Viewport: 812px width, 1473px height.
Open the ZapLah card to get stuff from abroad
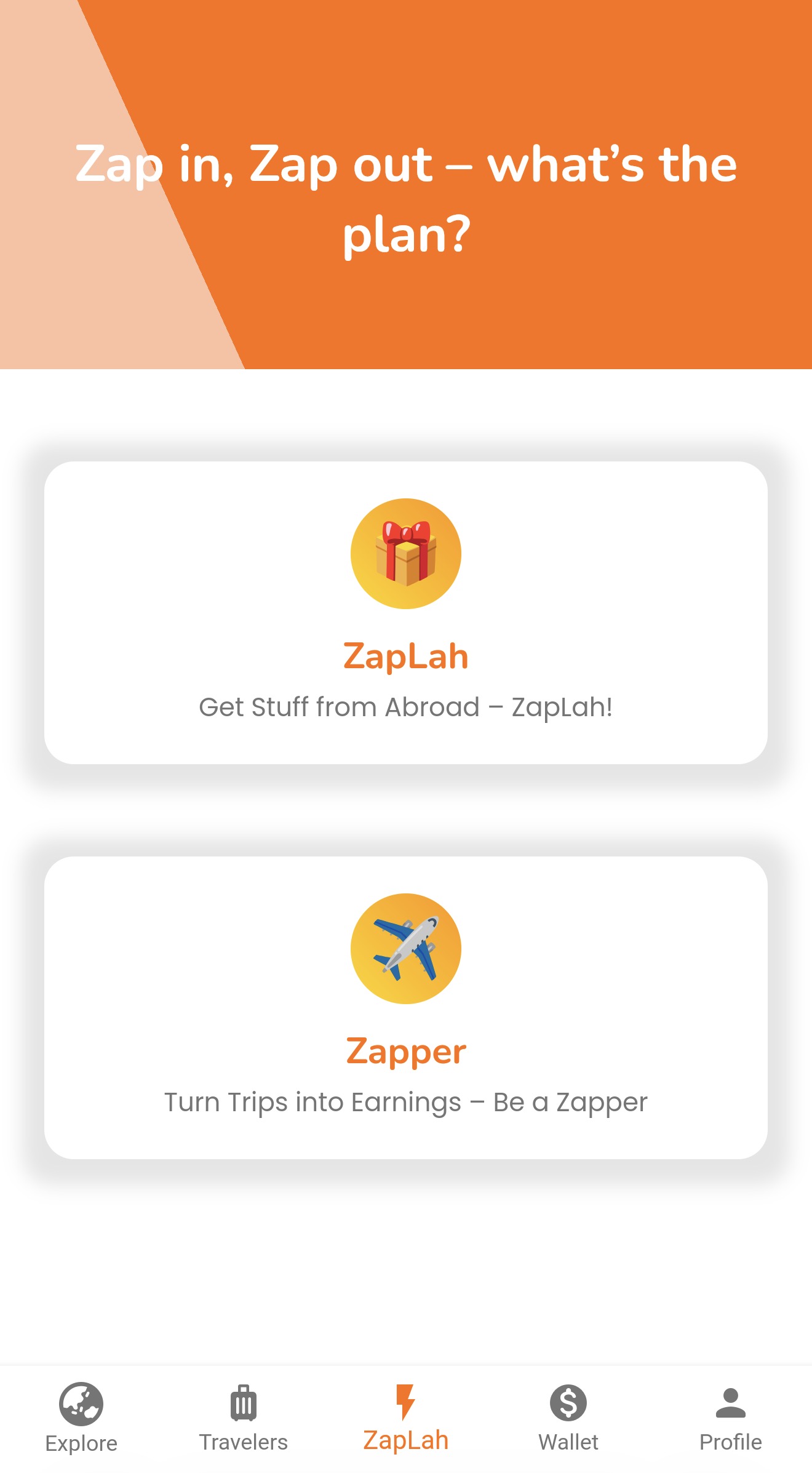click(x=406, y=613)
